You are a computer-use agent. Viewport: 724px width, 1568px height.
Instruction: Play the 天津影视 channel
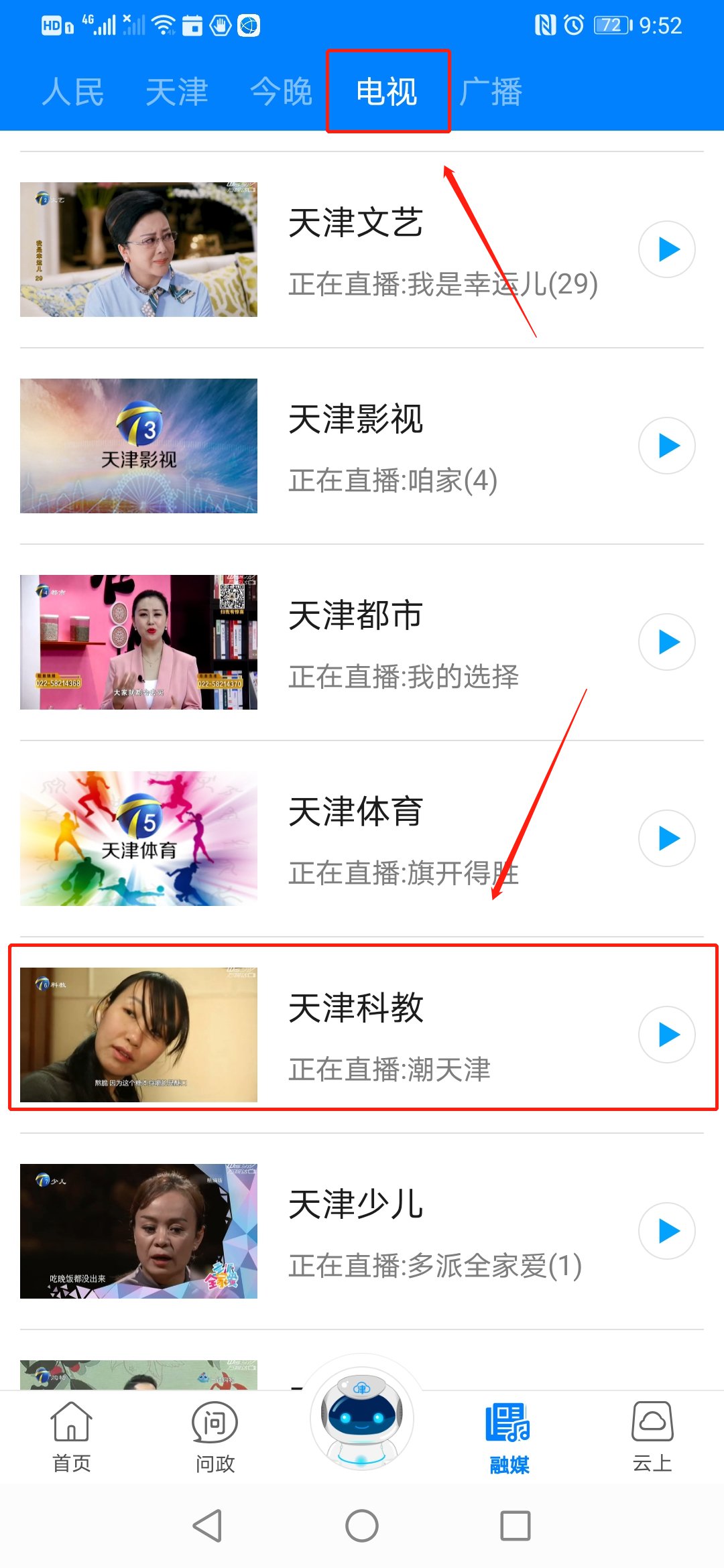(x=666, y=446)
